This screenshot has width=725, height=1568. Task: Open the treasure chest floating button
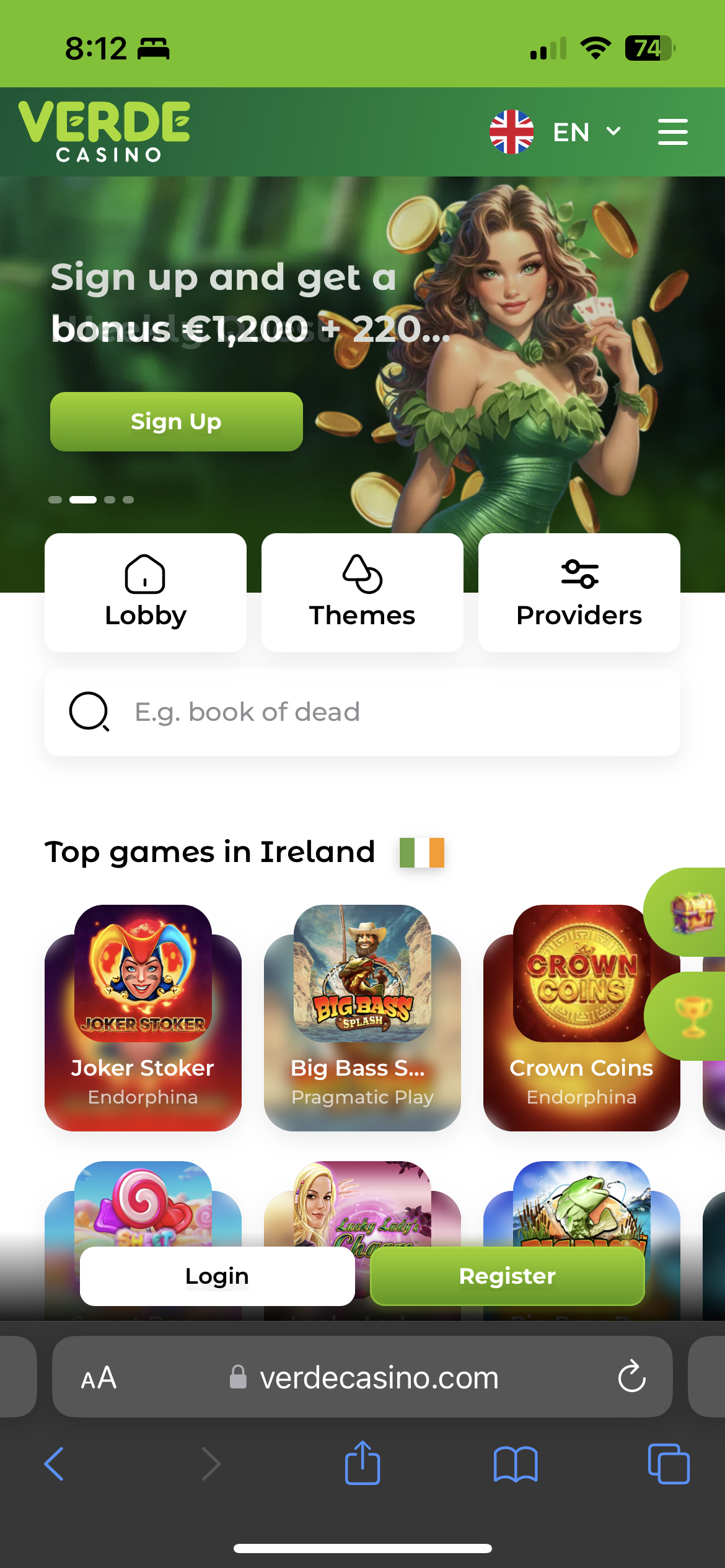pyautogui.click(x=693, y=912)
